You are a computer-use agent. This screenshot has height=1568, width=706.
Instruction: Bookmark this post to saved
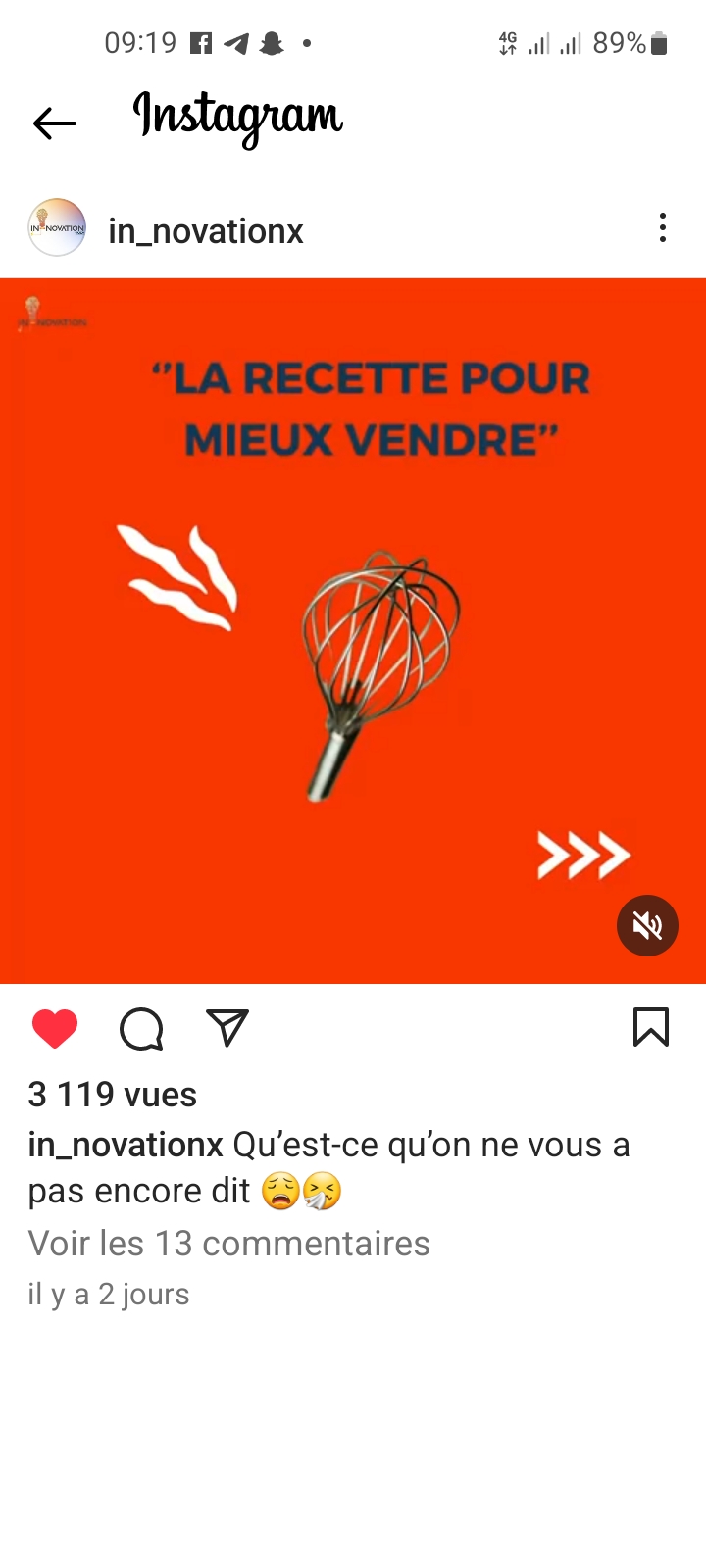pos(651,1028)
